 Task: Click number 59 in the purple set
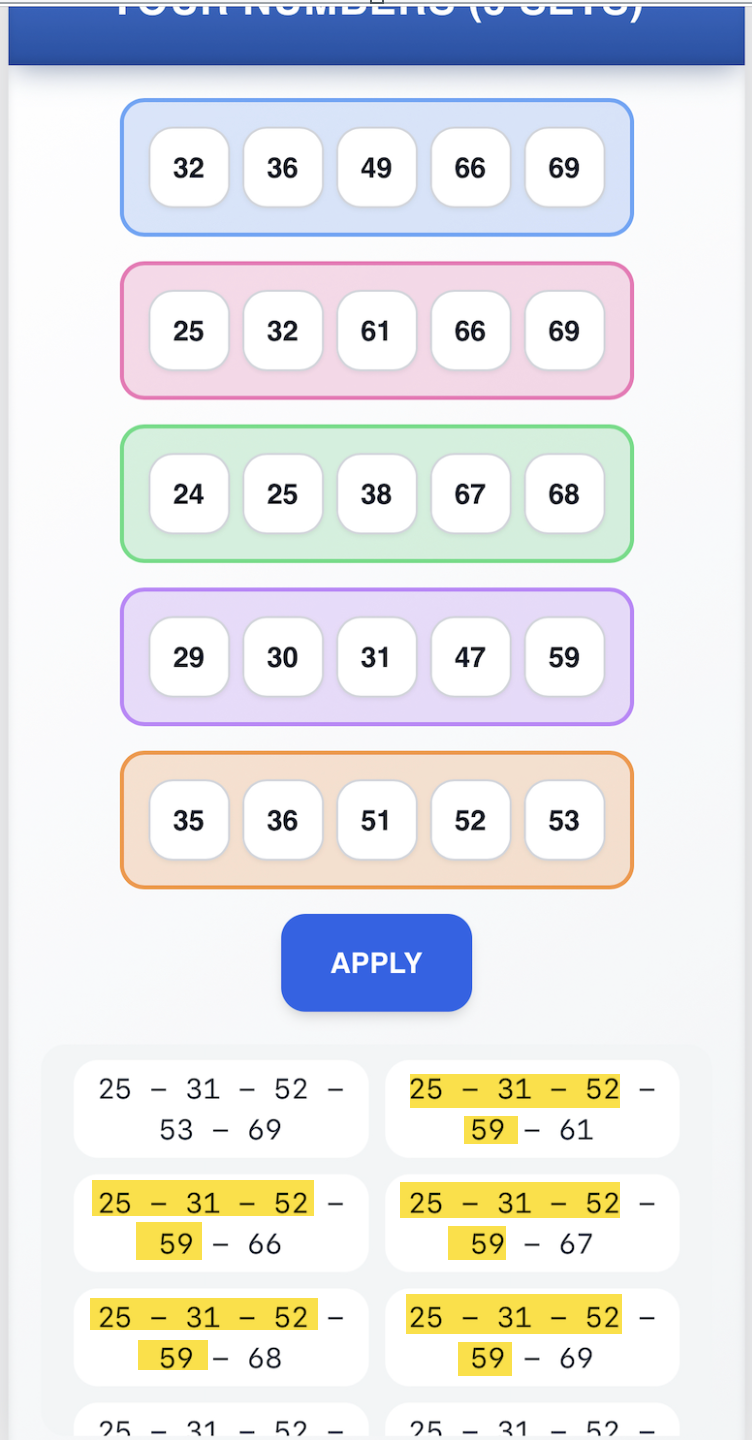pos(564,657)
